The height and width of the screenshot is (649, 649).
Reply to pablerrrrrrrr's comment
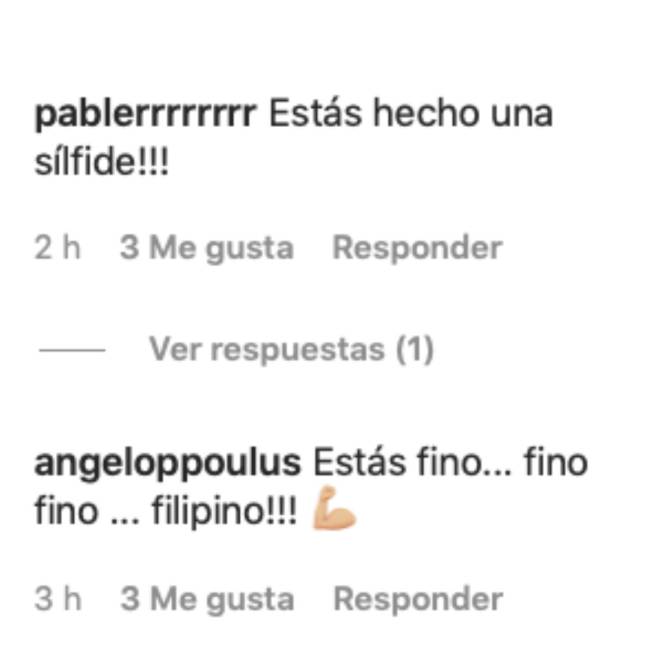click(x=417, y=248)
